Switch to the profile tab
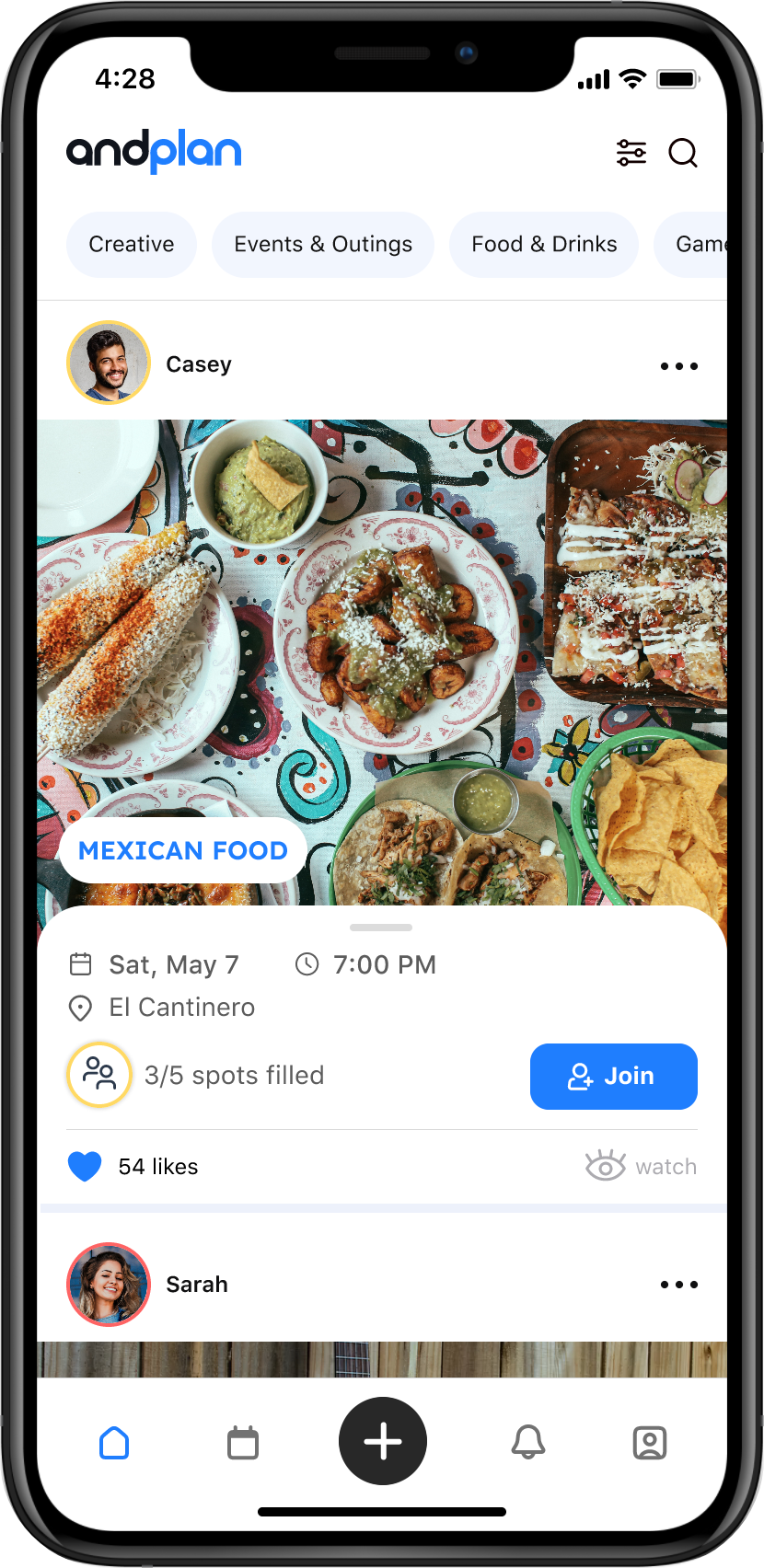This screenshot has width=764, height=1568. [x=650, y=1443]
